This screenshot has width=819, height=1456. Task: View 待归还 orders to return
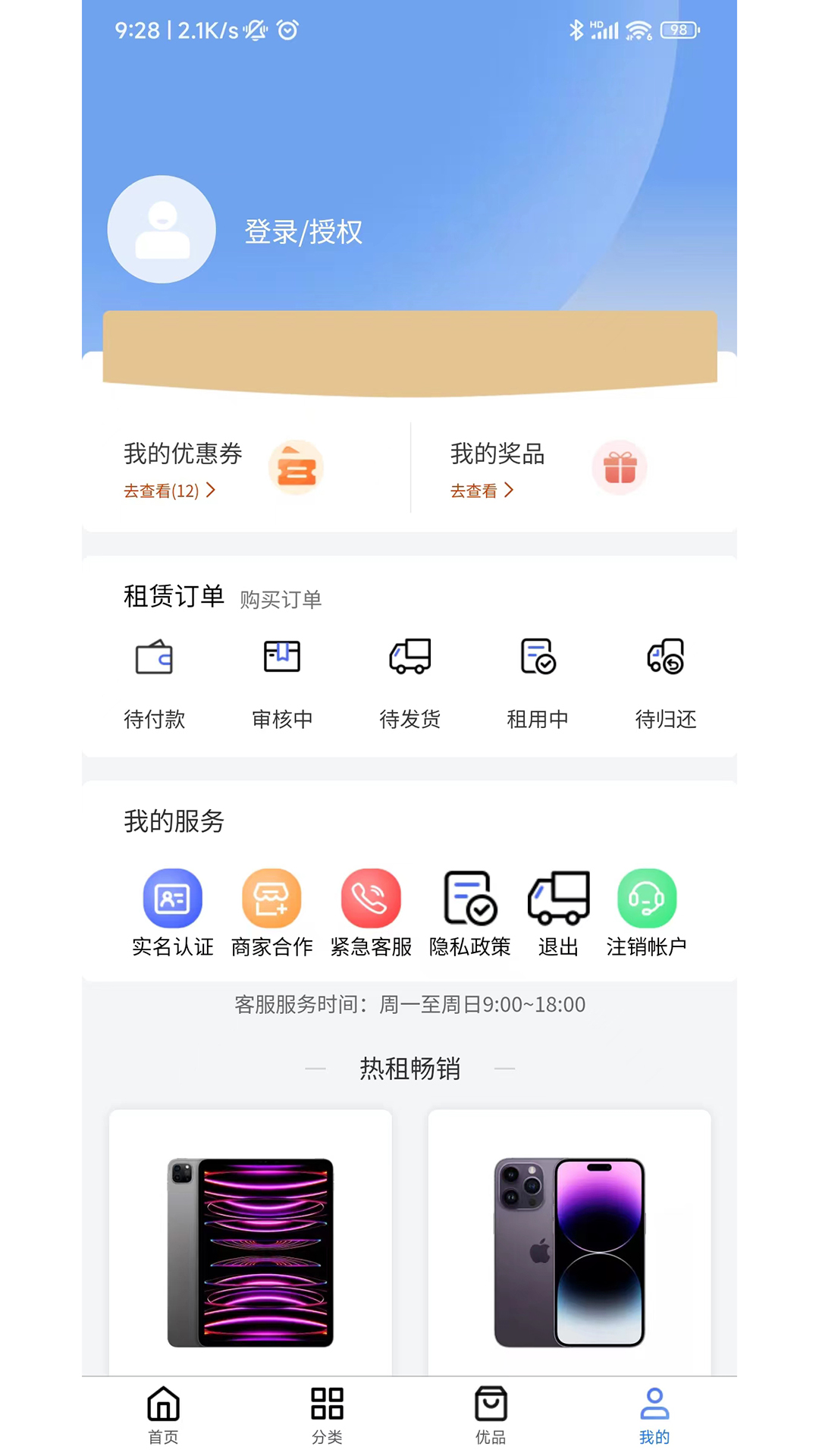click(x=665, y=680)
